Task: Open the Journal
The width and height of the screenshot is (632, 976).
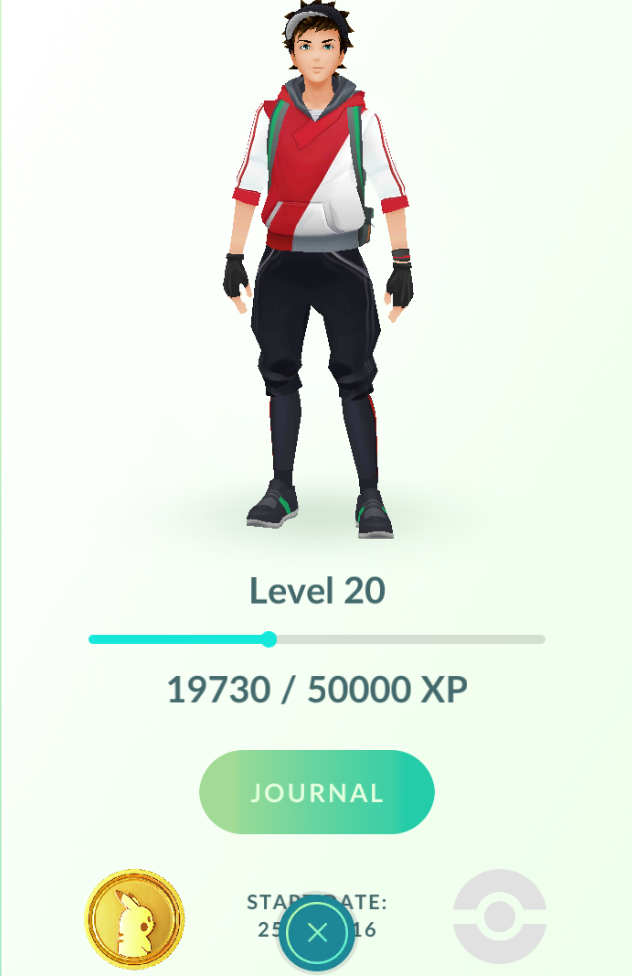Action: pos(316,792)
